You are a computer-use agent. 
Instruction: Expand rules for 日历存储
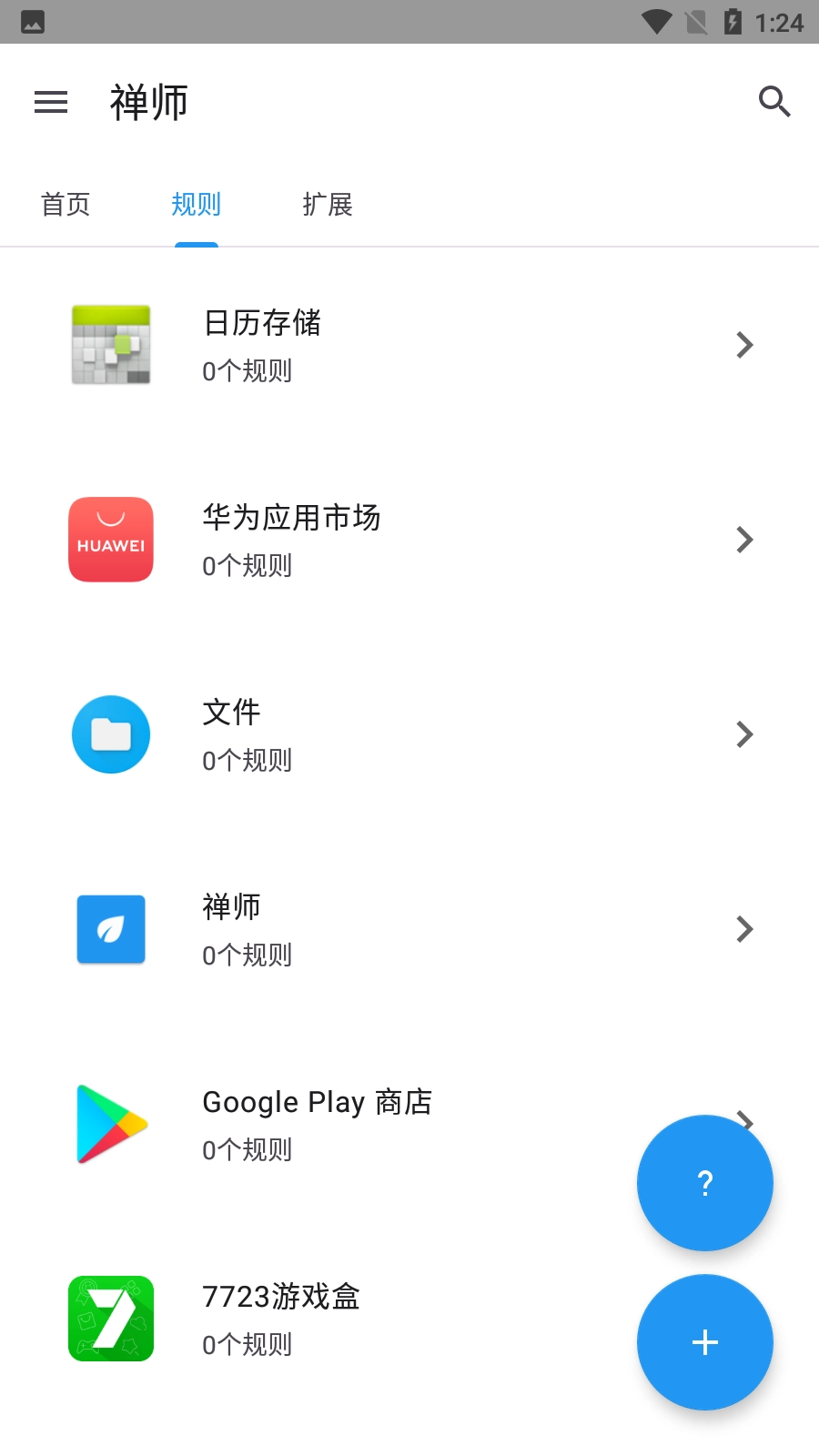pos(745,345)
